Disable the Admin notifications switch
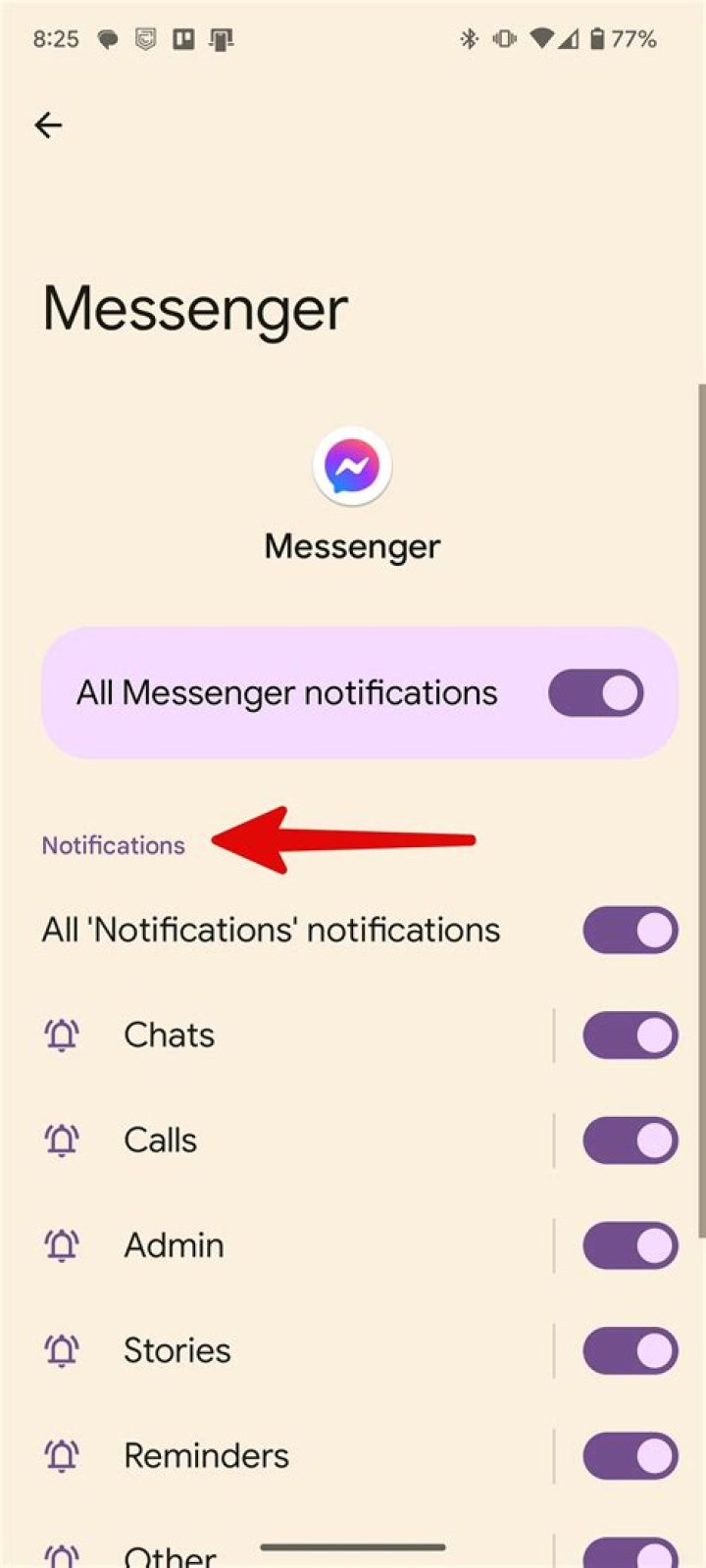This screenshot has height=1568, width=706. pos(630,1245)
